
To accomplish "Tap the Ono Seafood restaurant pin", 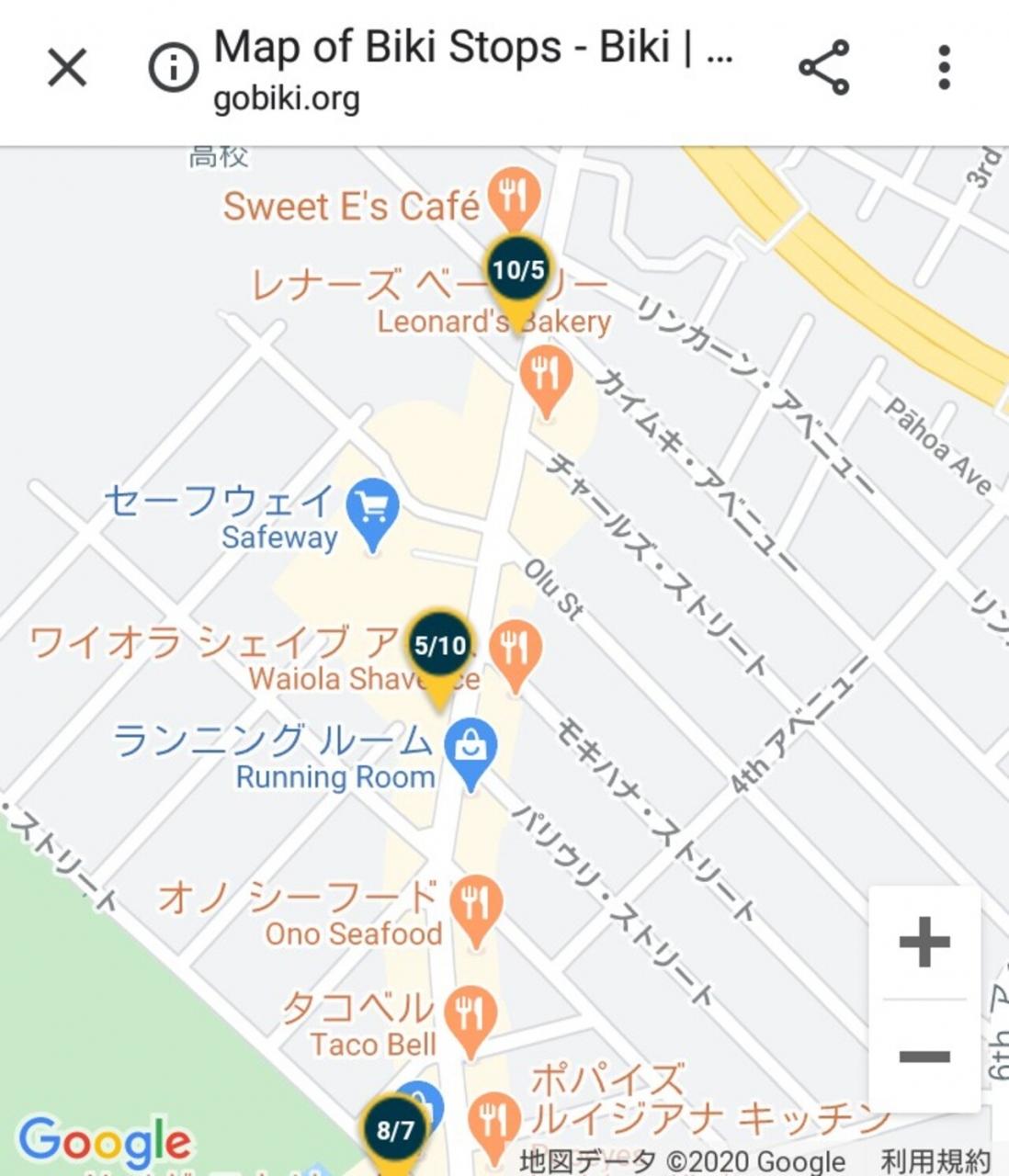I will point(475,905).
